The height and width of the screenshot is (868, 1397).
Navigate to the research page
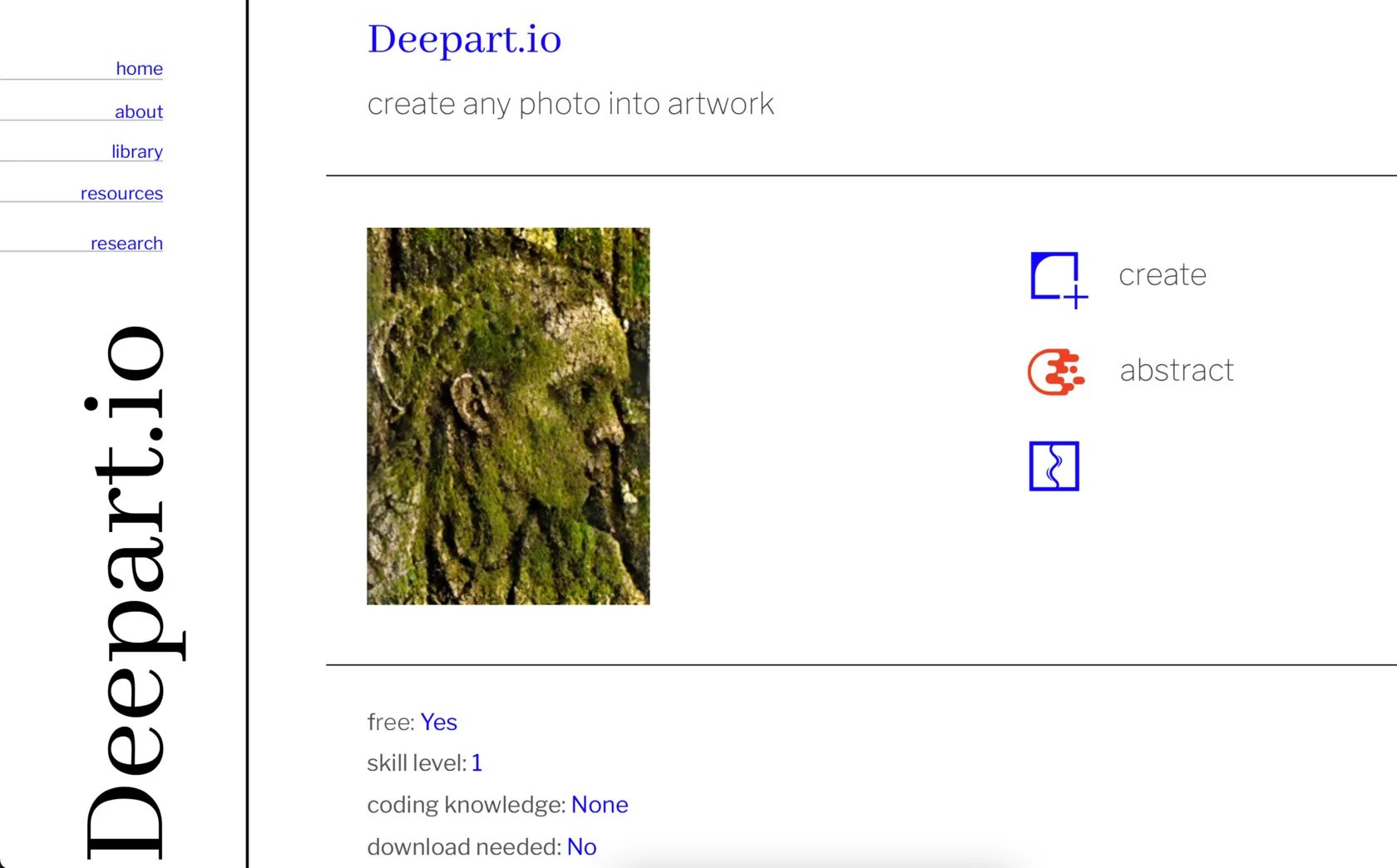(126, 244)
